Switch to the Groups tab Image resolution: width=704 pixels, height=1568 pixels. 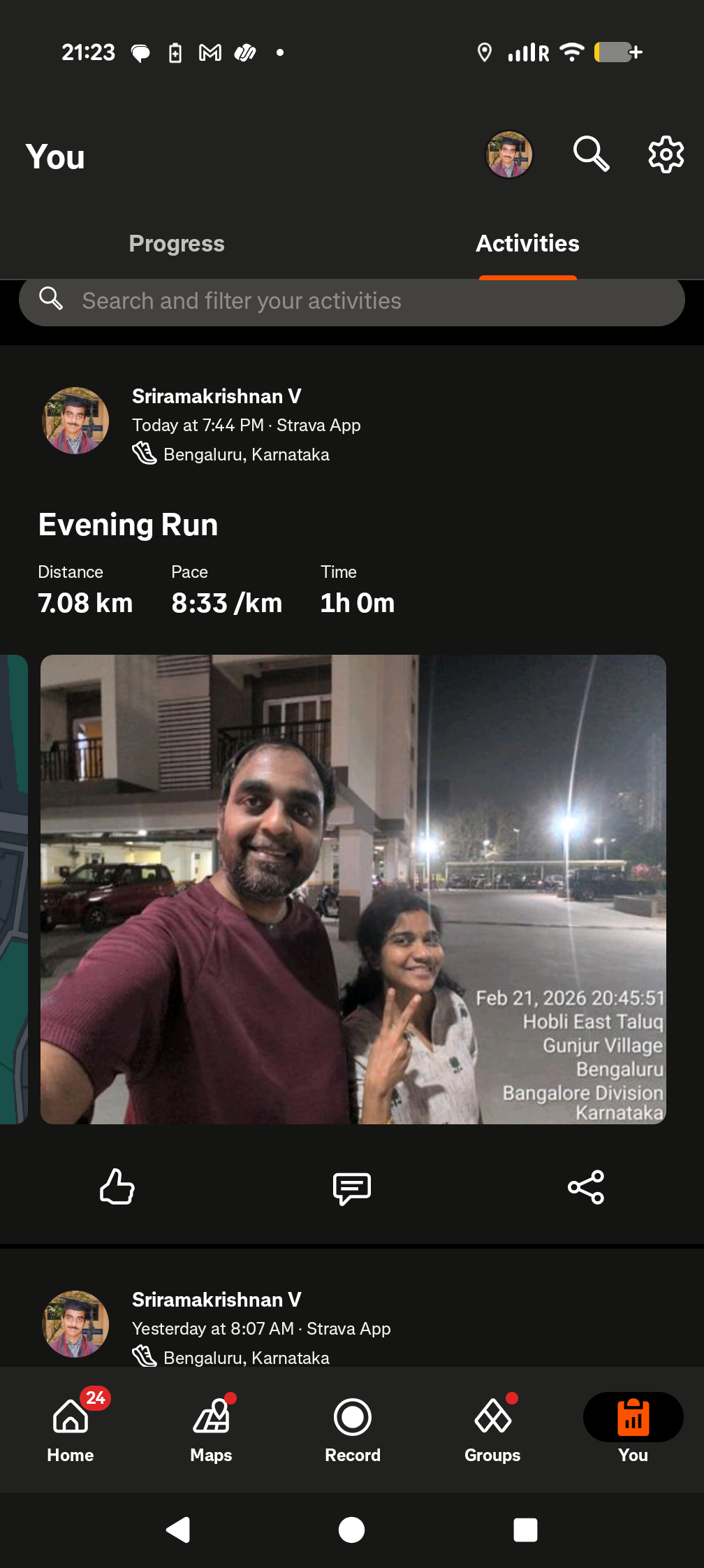pyautogui.click(x=492, y=1428)
